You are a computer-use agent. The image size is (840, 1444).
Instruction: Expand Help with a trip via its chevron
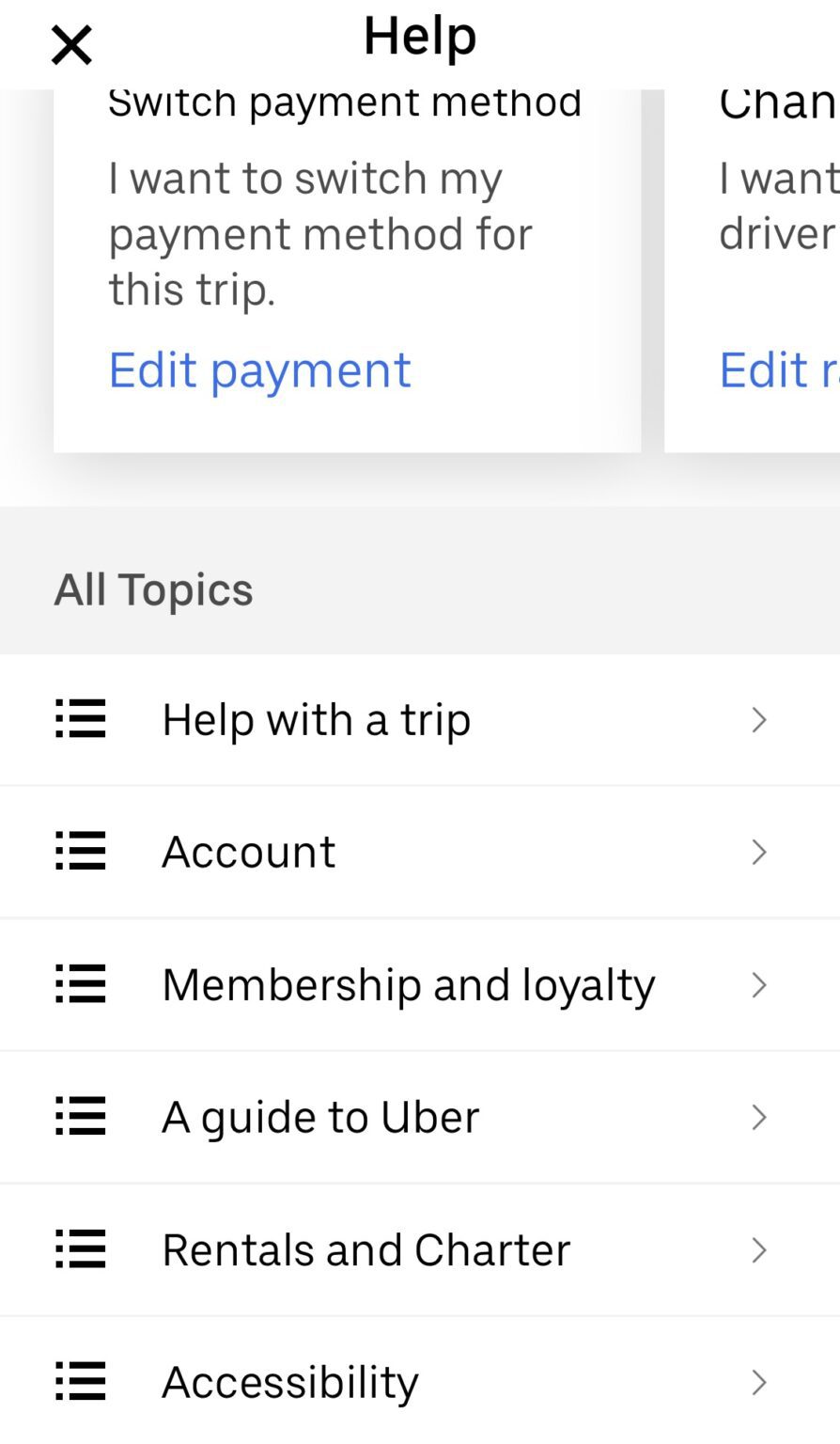(x=759, y=719)
